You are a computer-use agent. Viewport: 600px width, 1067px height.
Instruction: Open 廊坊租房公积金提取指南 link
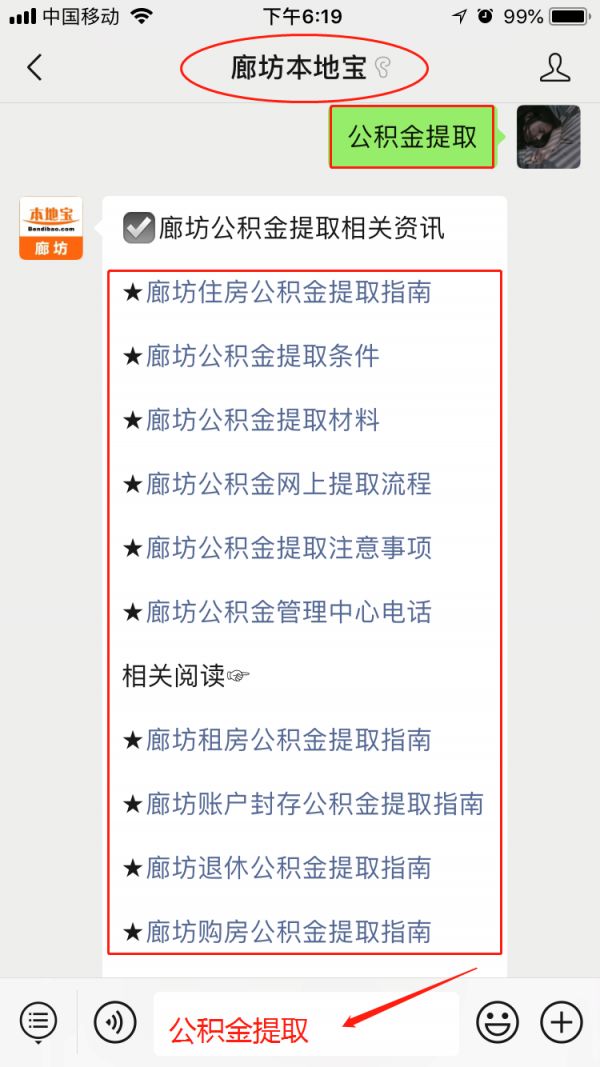tap(288, 740)
